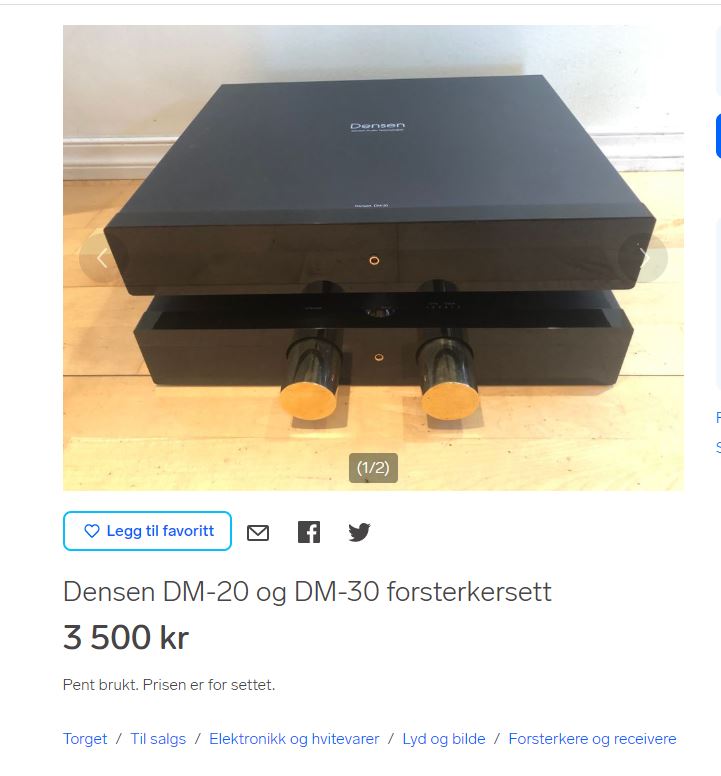Open the Torget breadcrumb link
This screenshot has width=721, height=776.
coord(85,739)
